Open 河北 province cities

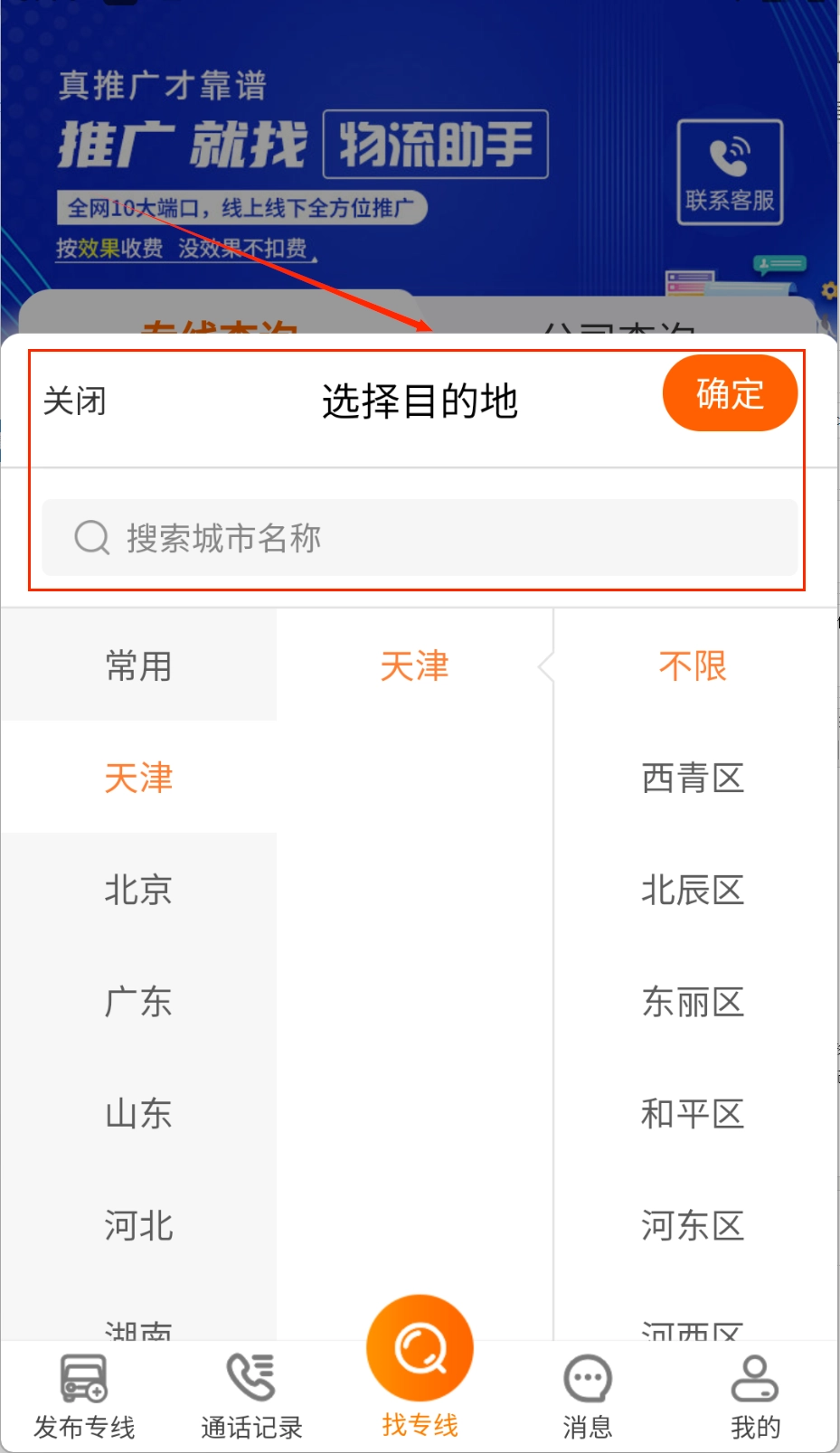[x=138, y=1225]
